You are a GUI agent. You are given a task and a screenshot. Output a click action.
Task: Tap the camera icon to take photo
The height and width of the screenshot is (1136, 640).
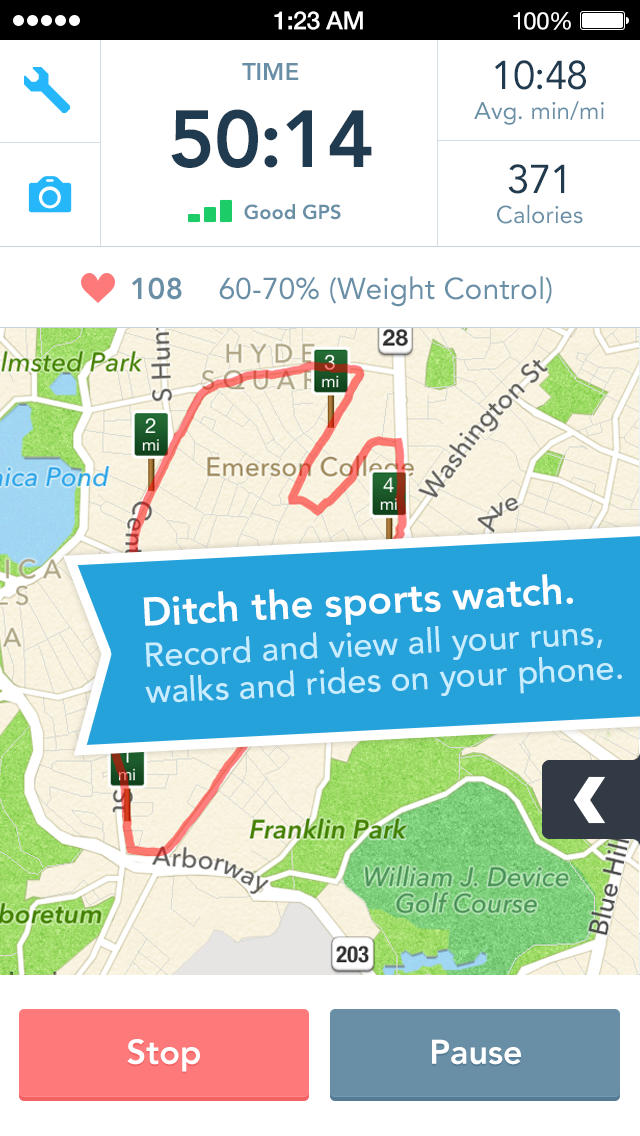(x=49, y=193)
